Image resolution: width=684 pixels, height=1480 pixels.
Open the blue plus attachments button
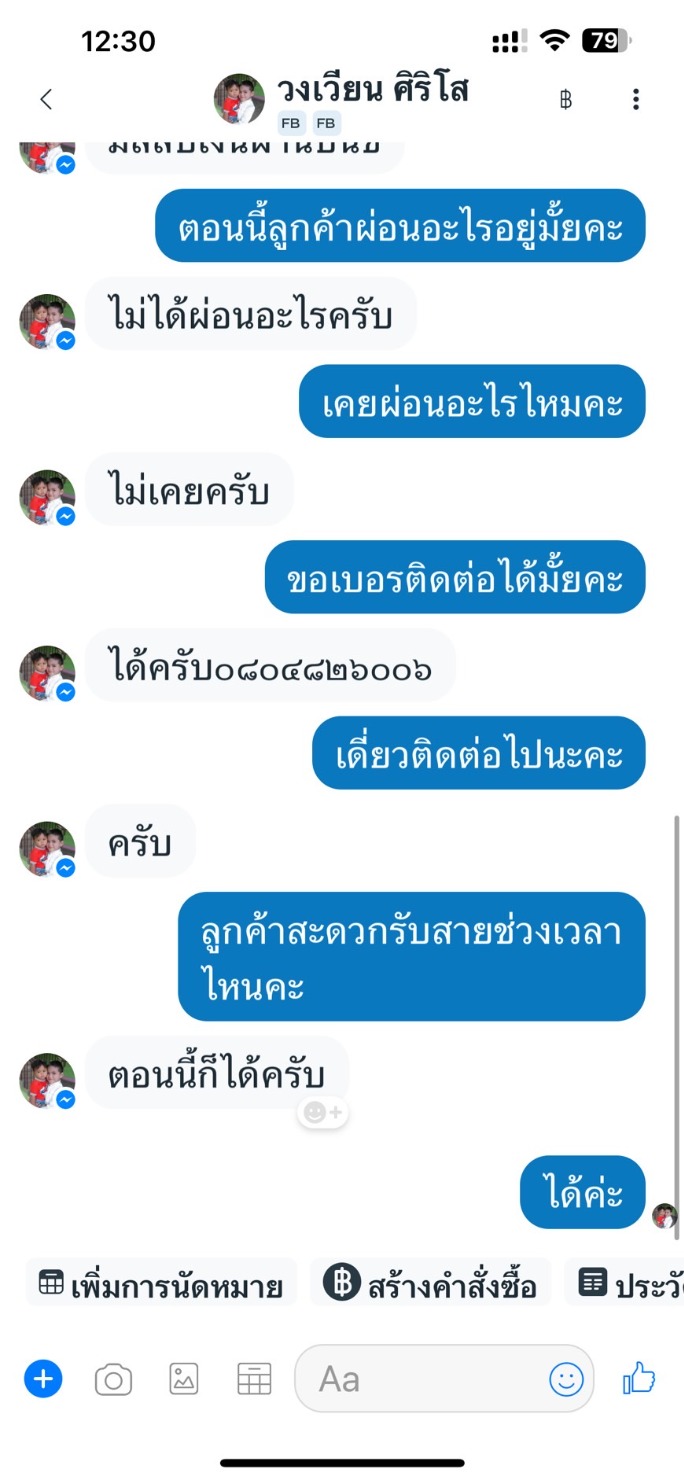coord(43,1380)
